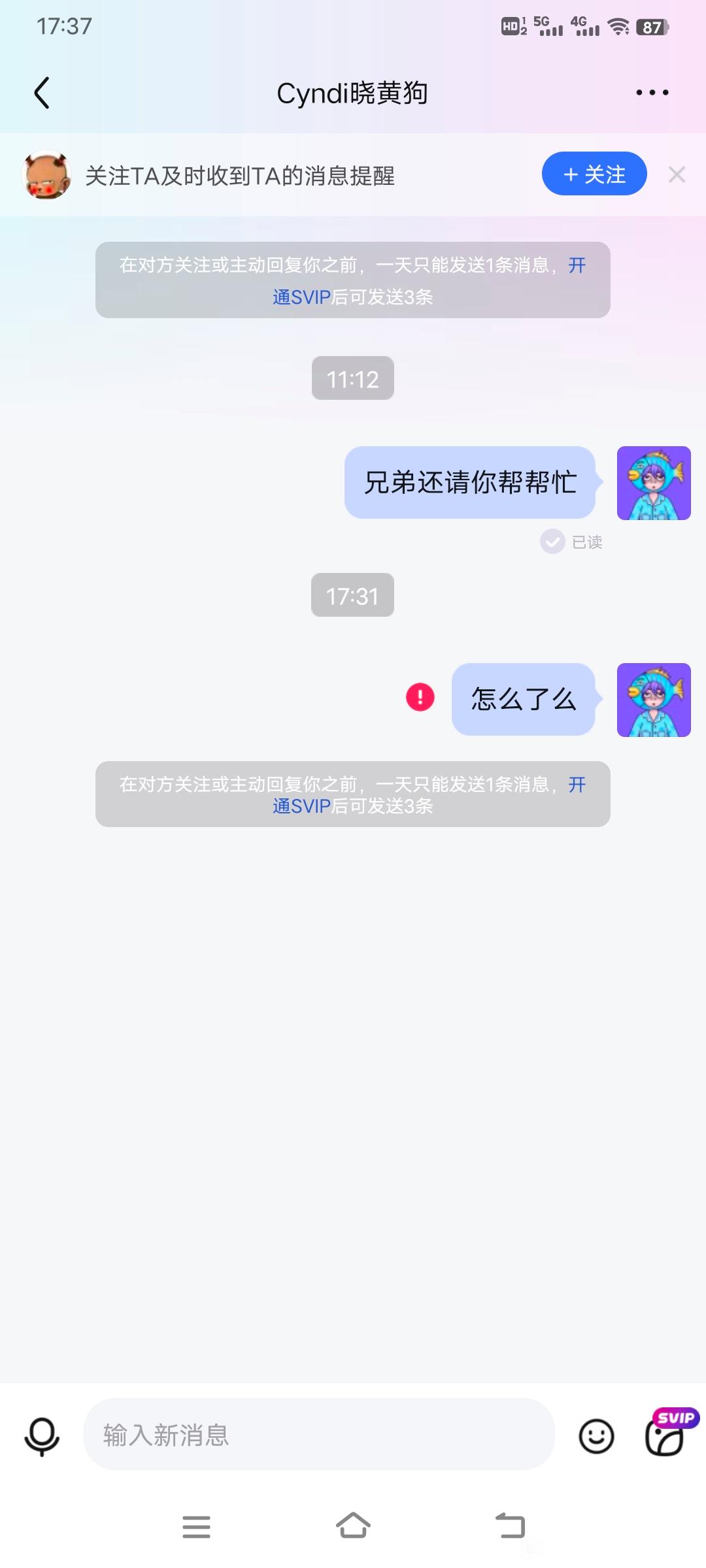Open the SVIP sticker panel icon
The width and height of the screenshot is (706, 1568).
(665, 1436)
